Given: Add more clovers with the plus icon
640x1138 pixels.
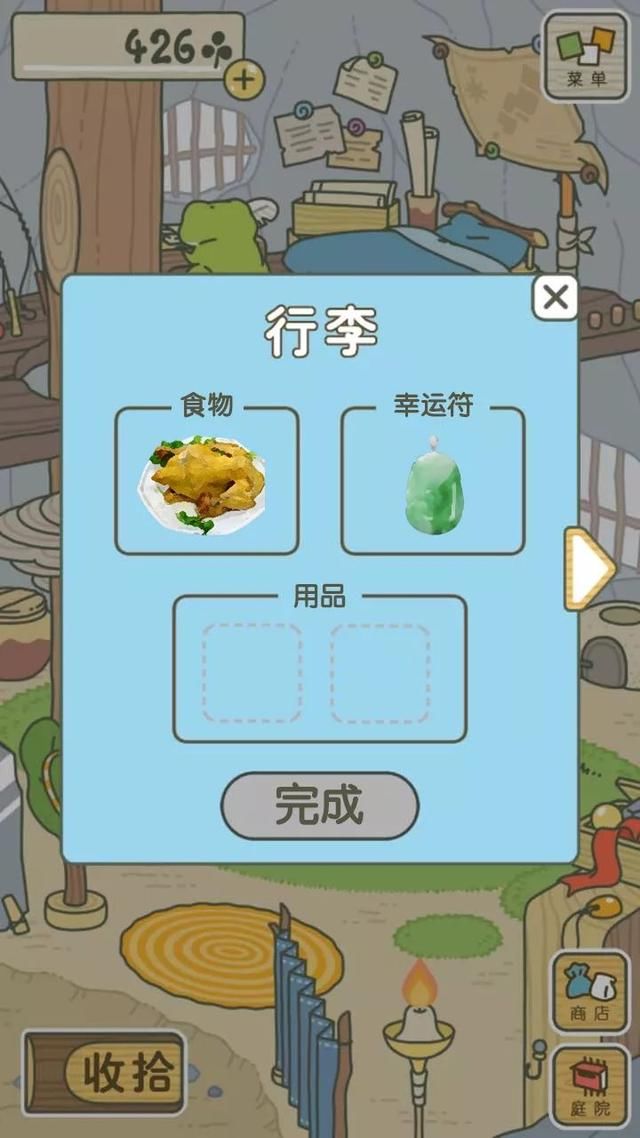Looking at the screenshot, I should (x=243, y=78).
